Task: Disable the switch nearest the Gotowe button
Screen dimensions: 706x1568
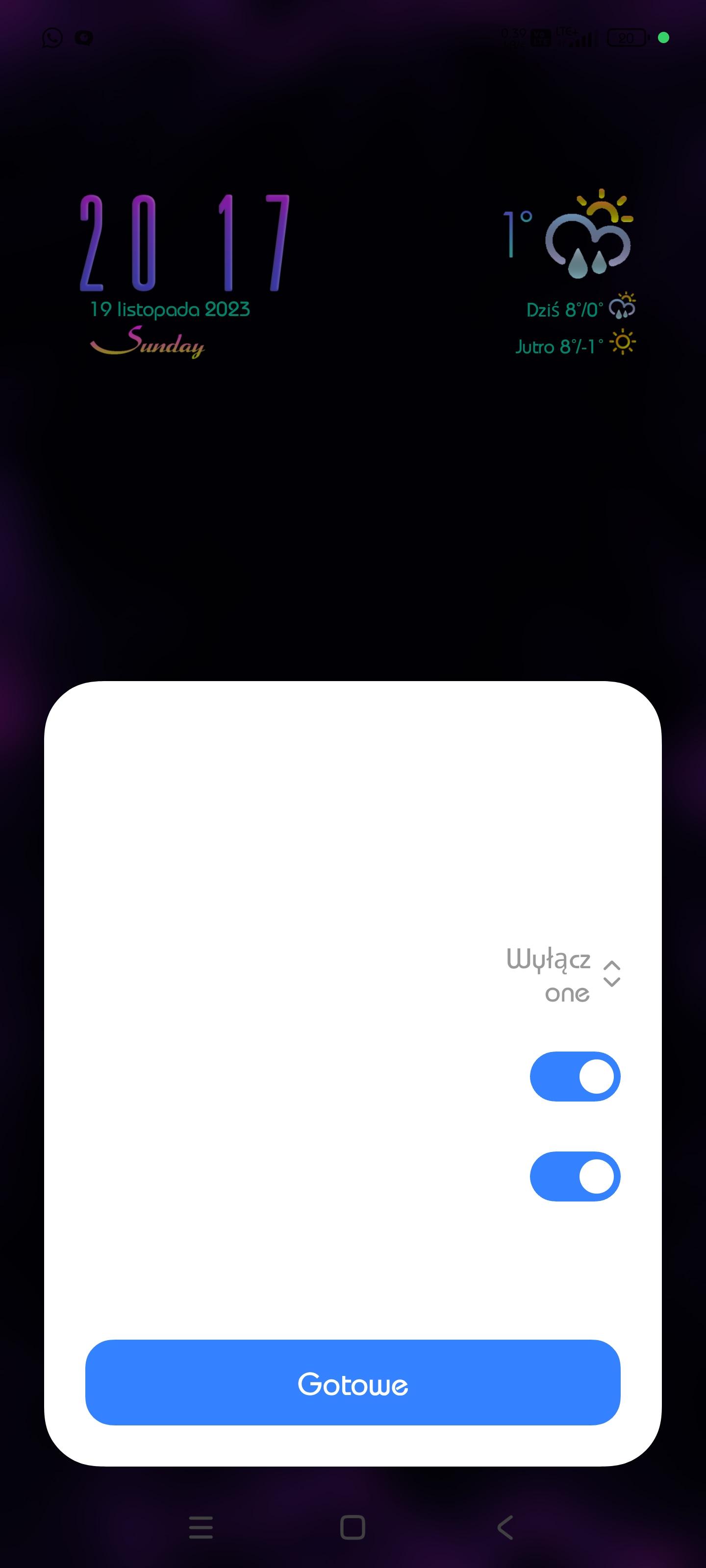Action: click(x=575, y=1176)
